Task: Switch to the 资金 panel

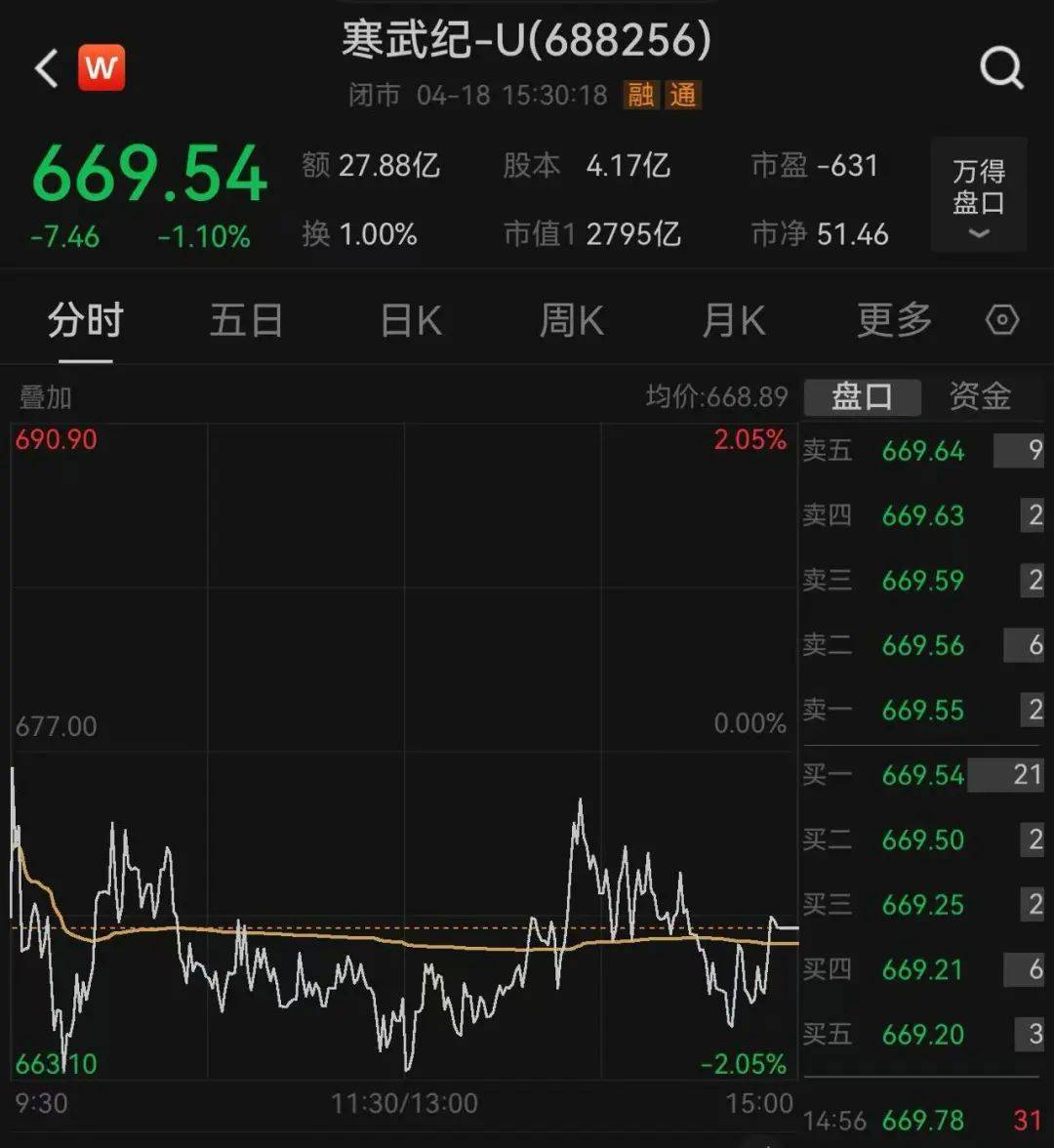Action: click(x=980, y=397)
